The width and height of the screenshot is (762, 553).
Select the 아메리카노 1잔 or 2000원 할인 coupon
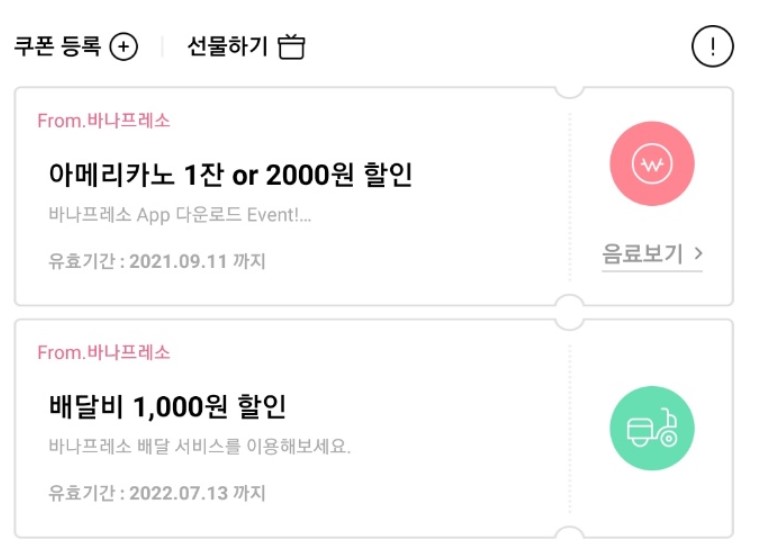coord(230,176)
